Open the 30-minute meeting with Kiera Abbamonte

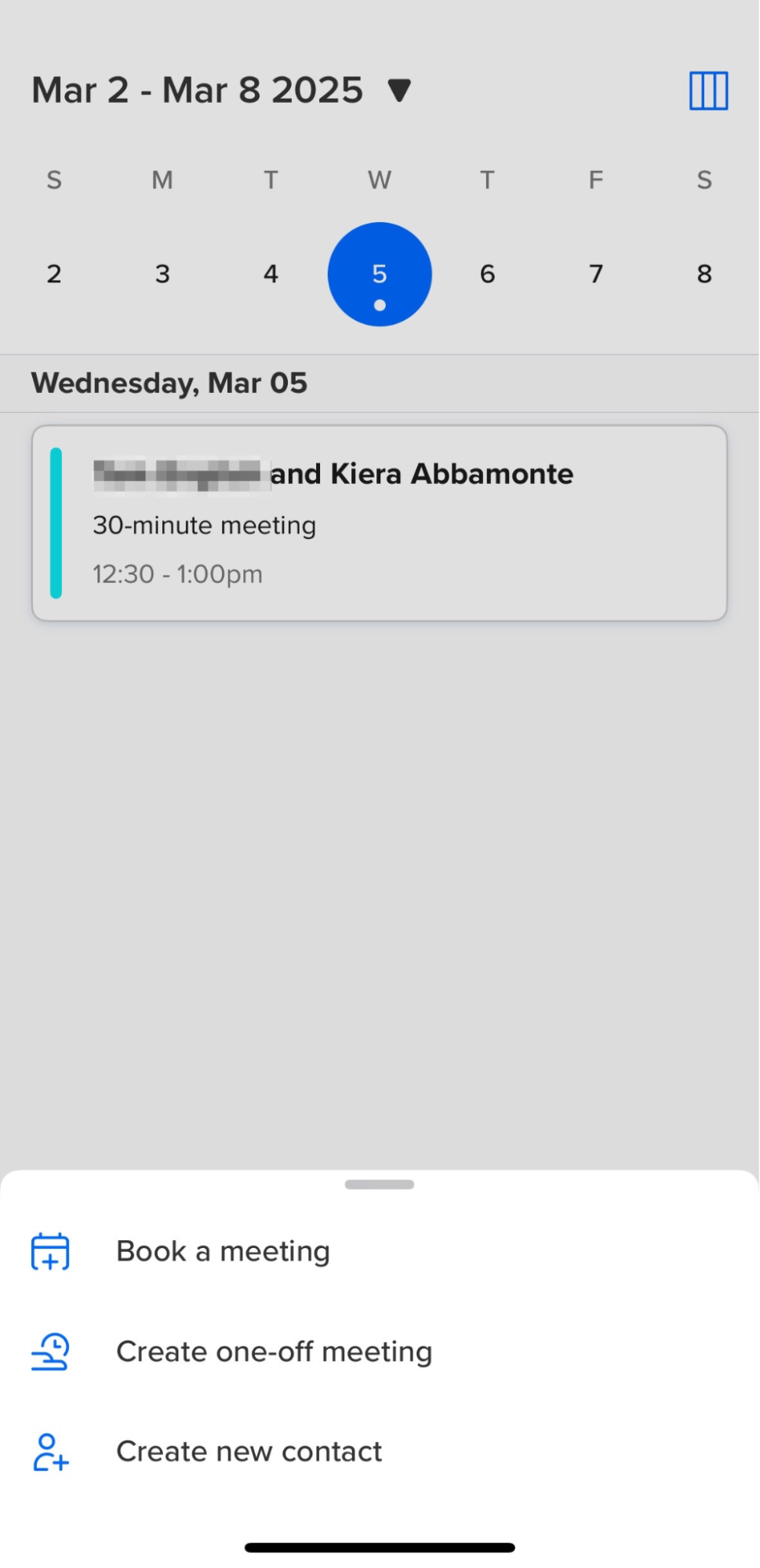(380, 523)
